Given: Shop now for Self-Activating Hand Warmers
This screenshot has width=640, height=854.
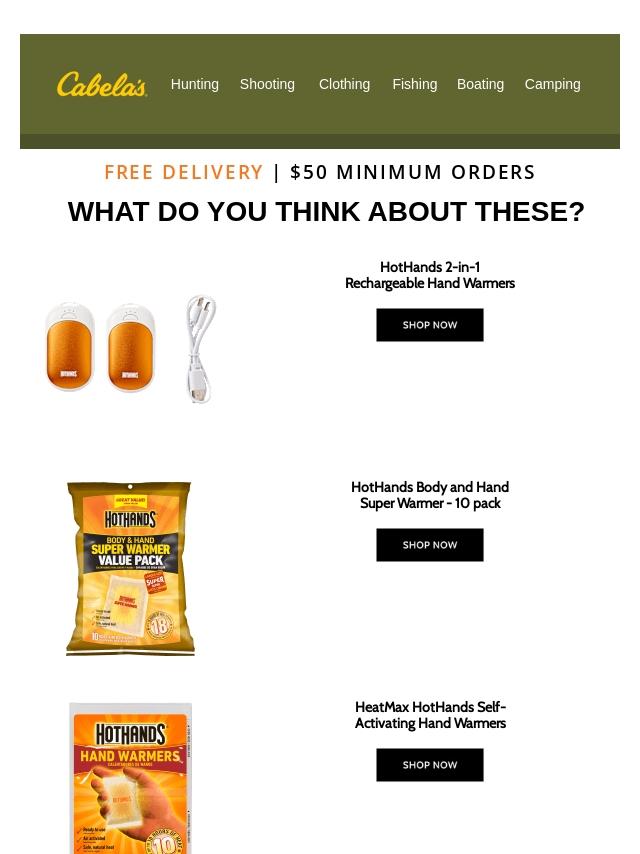Looking at the screenshot, I should pos(429,765).
